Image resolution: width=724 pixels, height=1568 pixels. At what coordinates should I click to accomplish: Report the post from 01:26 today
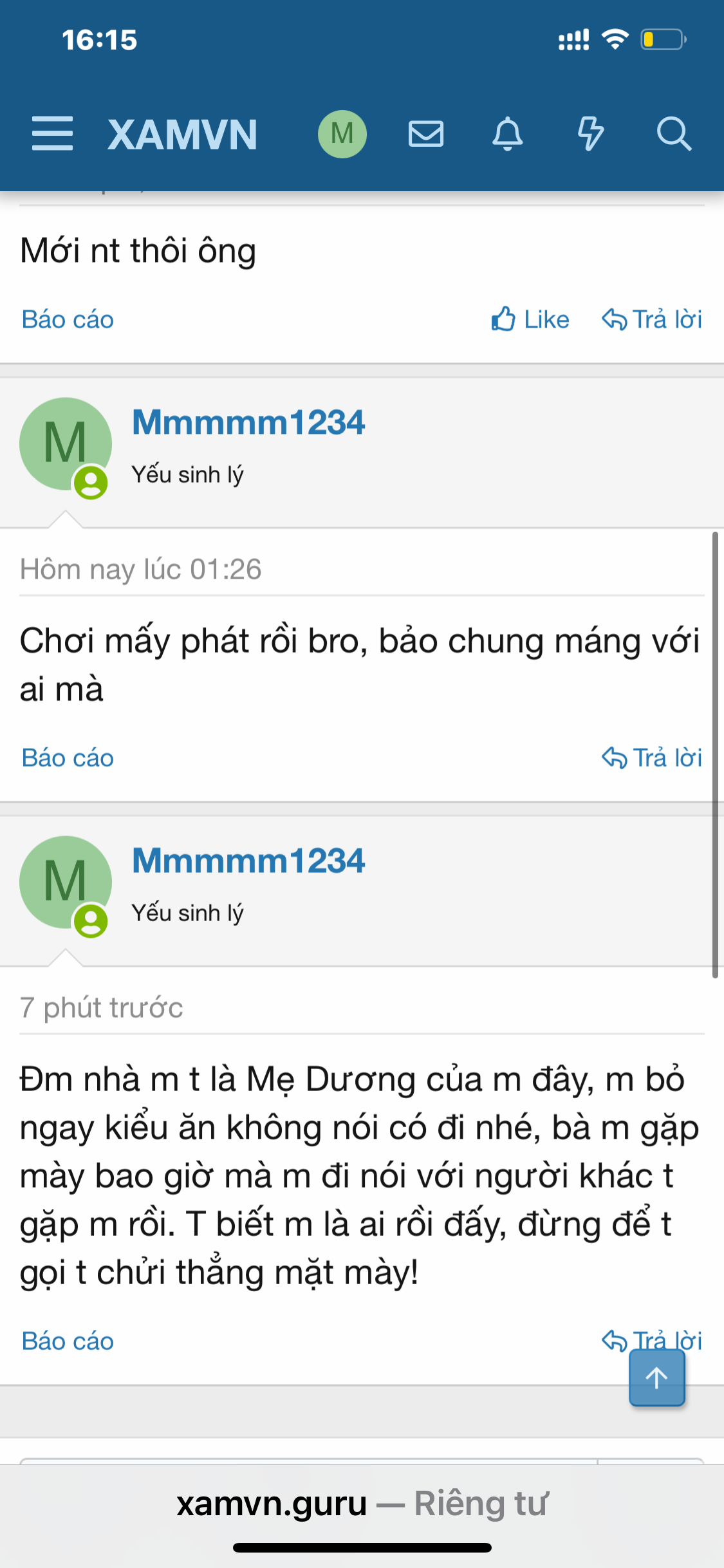point(68,758)
